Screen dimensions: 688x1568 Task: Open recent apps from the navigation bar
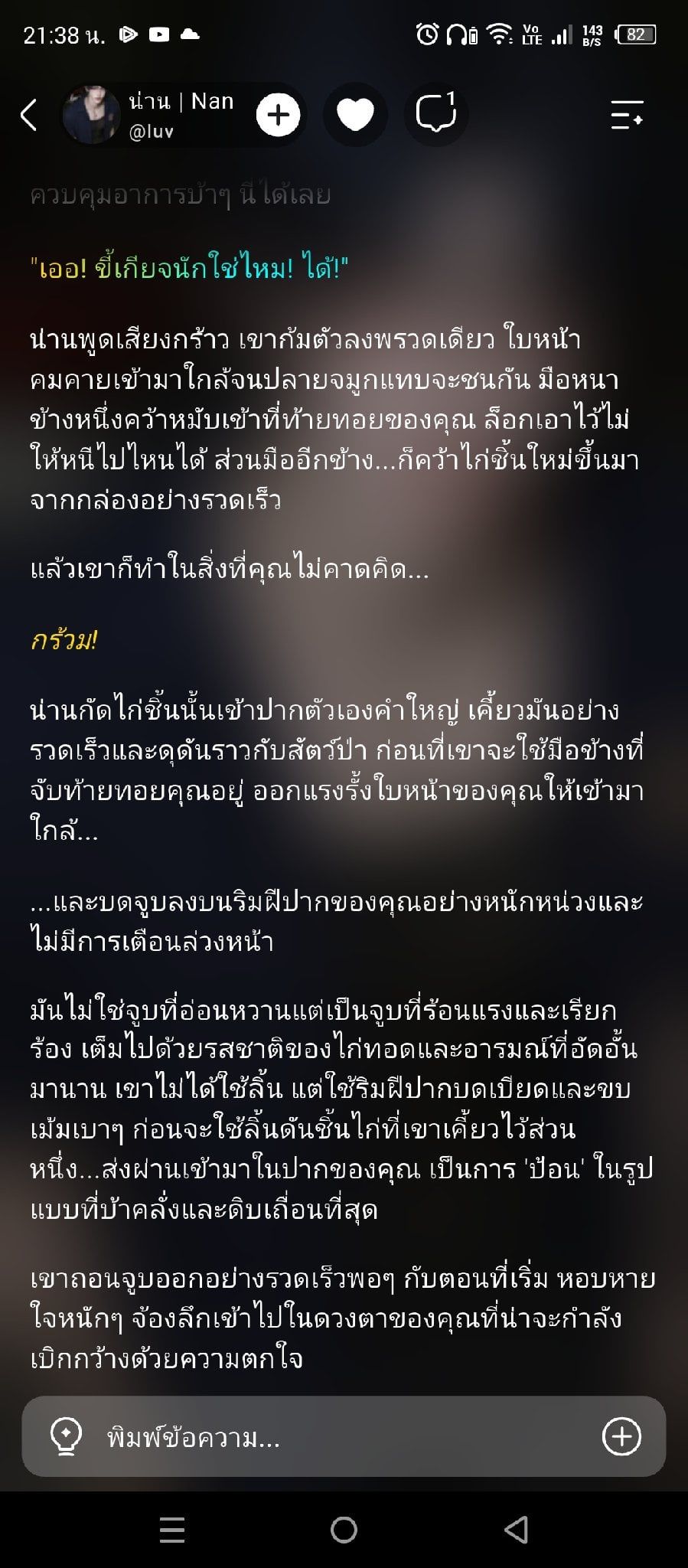pyautogui.click(x=172, y=1530)
